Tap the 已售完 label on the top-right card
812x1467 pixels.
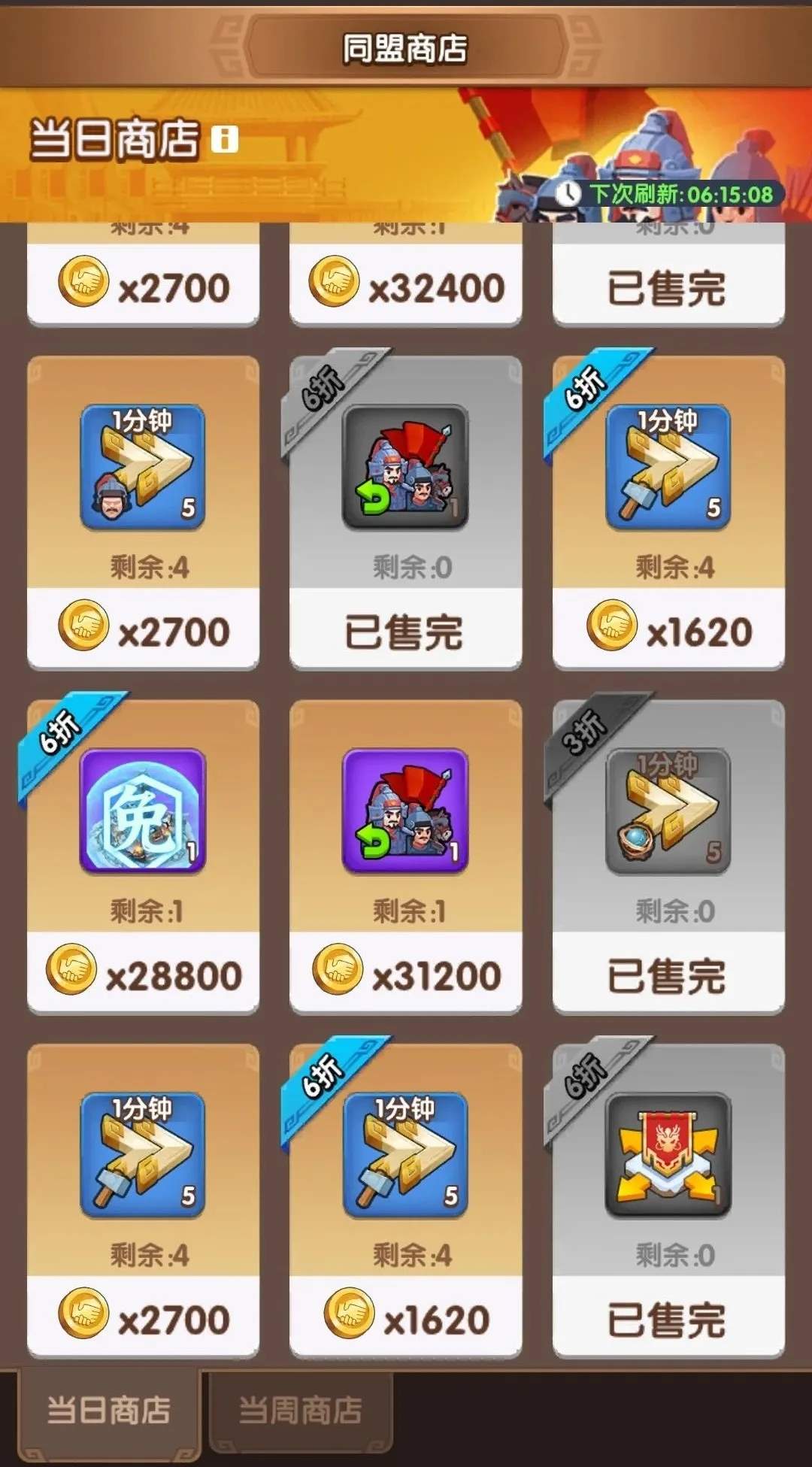click(665, 289)
